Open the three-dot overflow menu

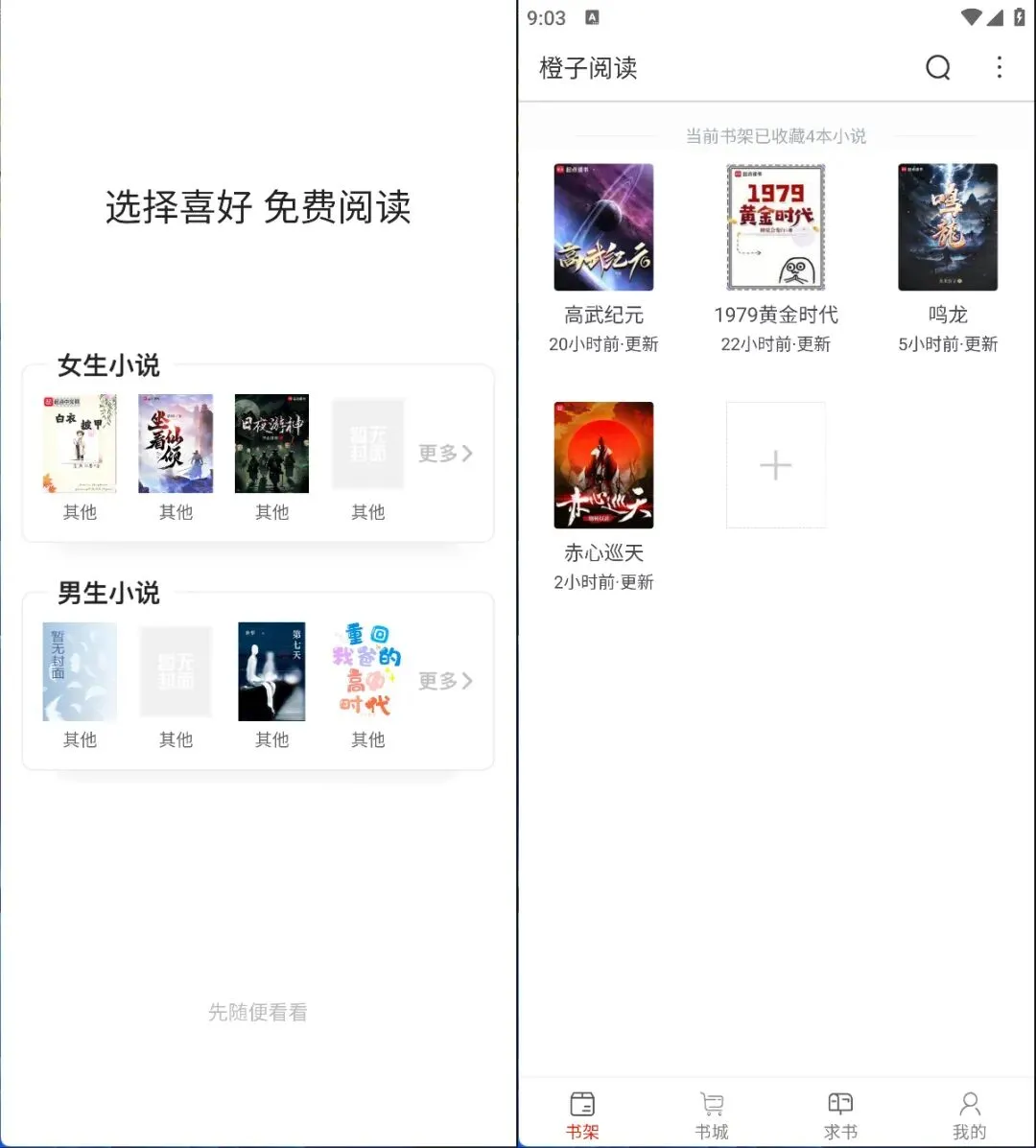(x=1000, y=68)
